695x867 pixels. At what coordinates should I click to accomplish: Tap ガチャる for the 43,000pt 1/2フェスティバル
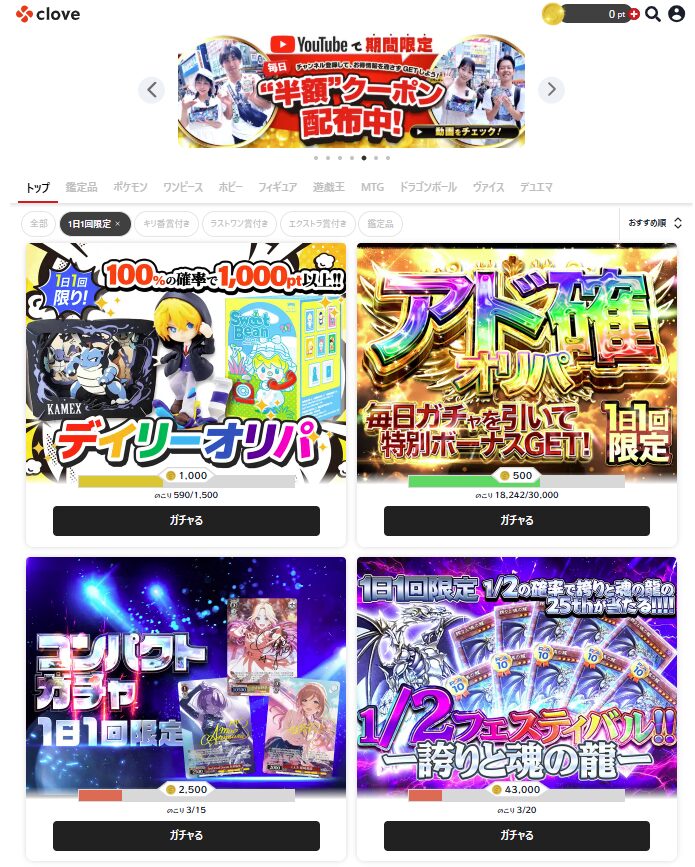coord(516,835)
